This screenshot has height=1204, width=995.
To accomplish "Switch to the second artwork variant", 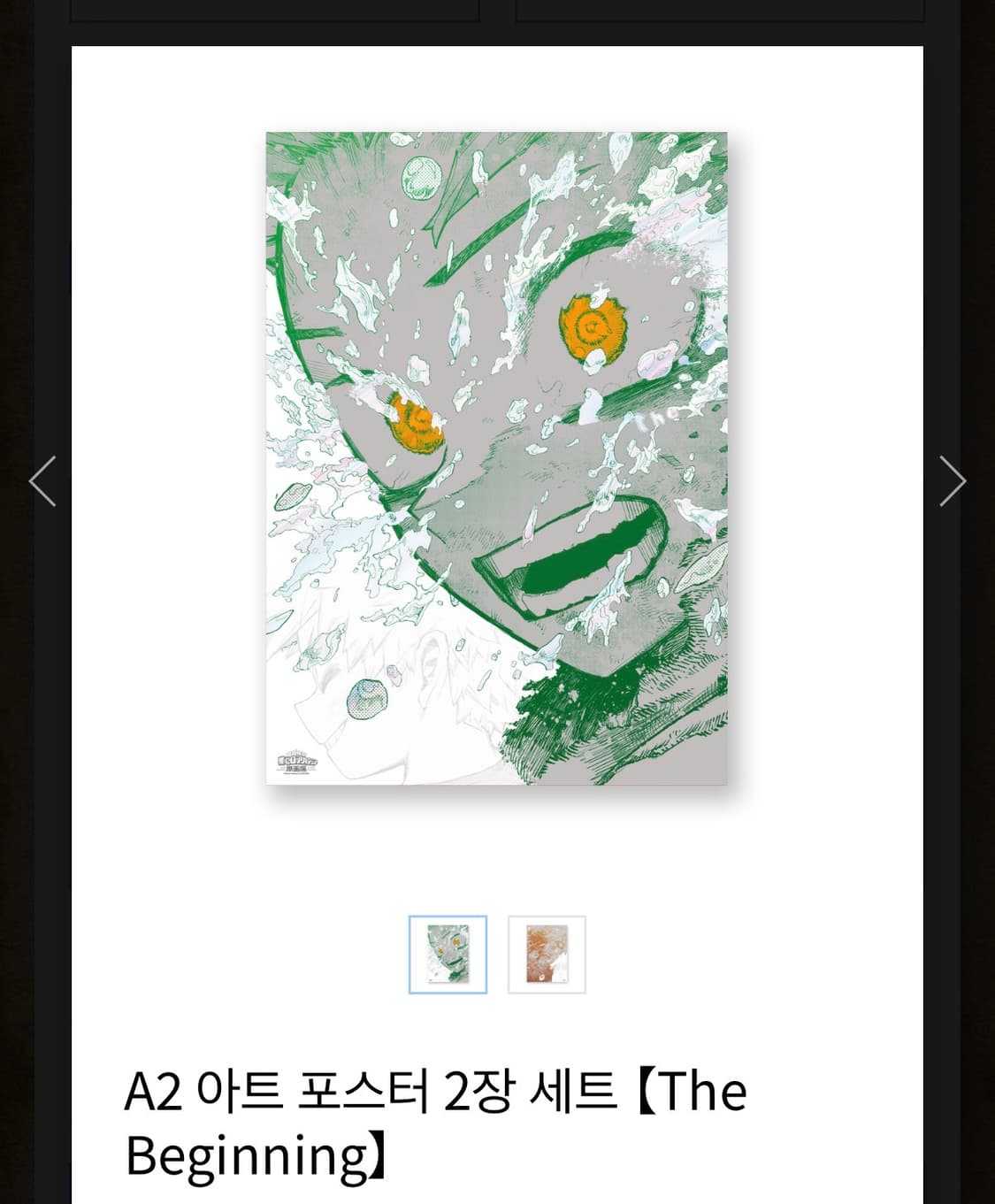I will [x=546, y=956].
